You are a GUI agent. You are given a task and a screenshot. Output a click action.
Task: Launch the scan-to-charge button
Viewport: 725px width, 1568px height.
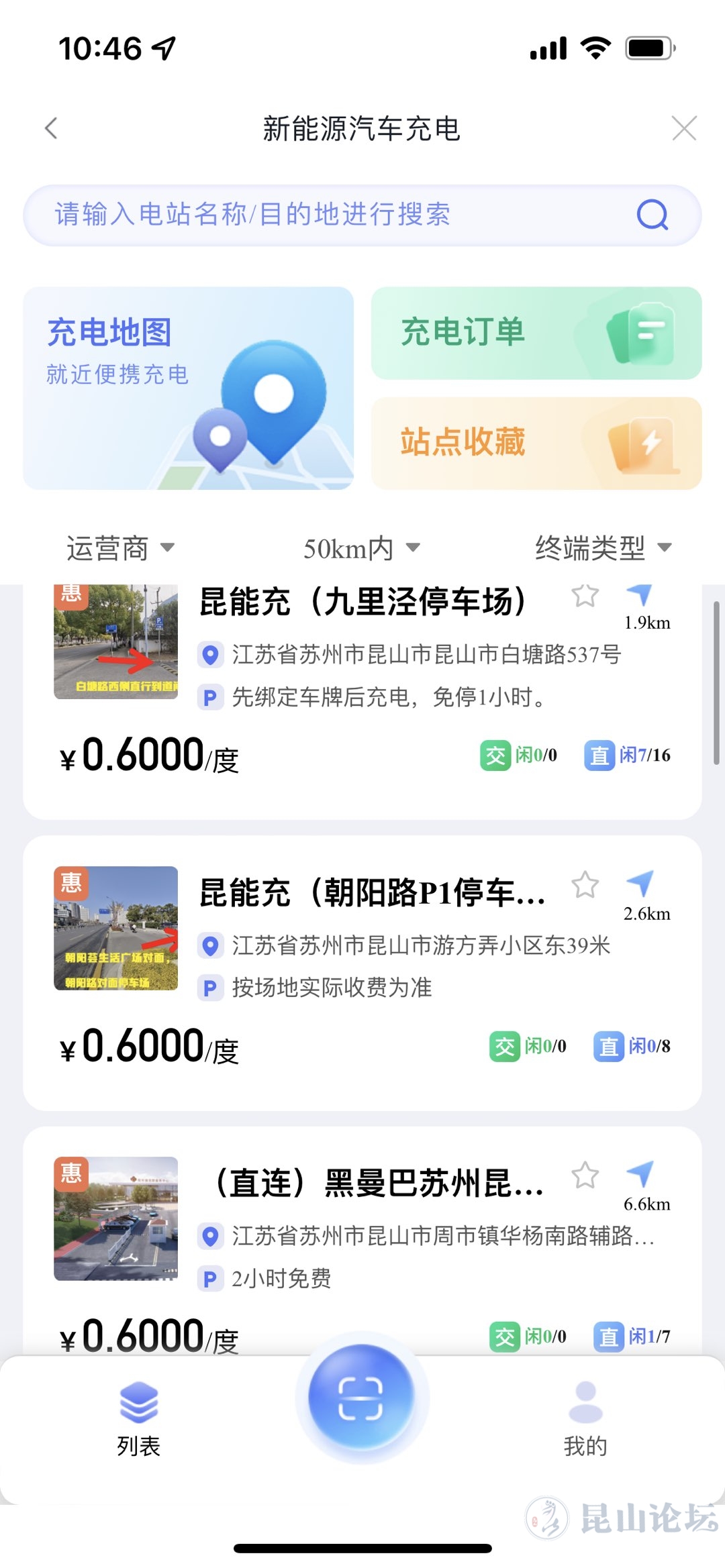361,1396
